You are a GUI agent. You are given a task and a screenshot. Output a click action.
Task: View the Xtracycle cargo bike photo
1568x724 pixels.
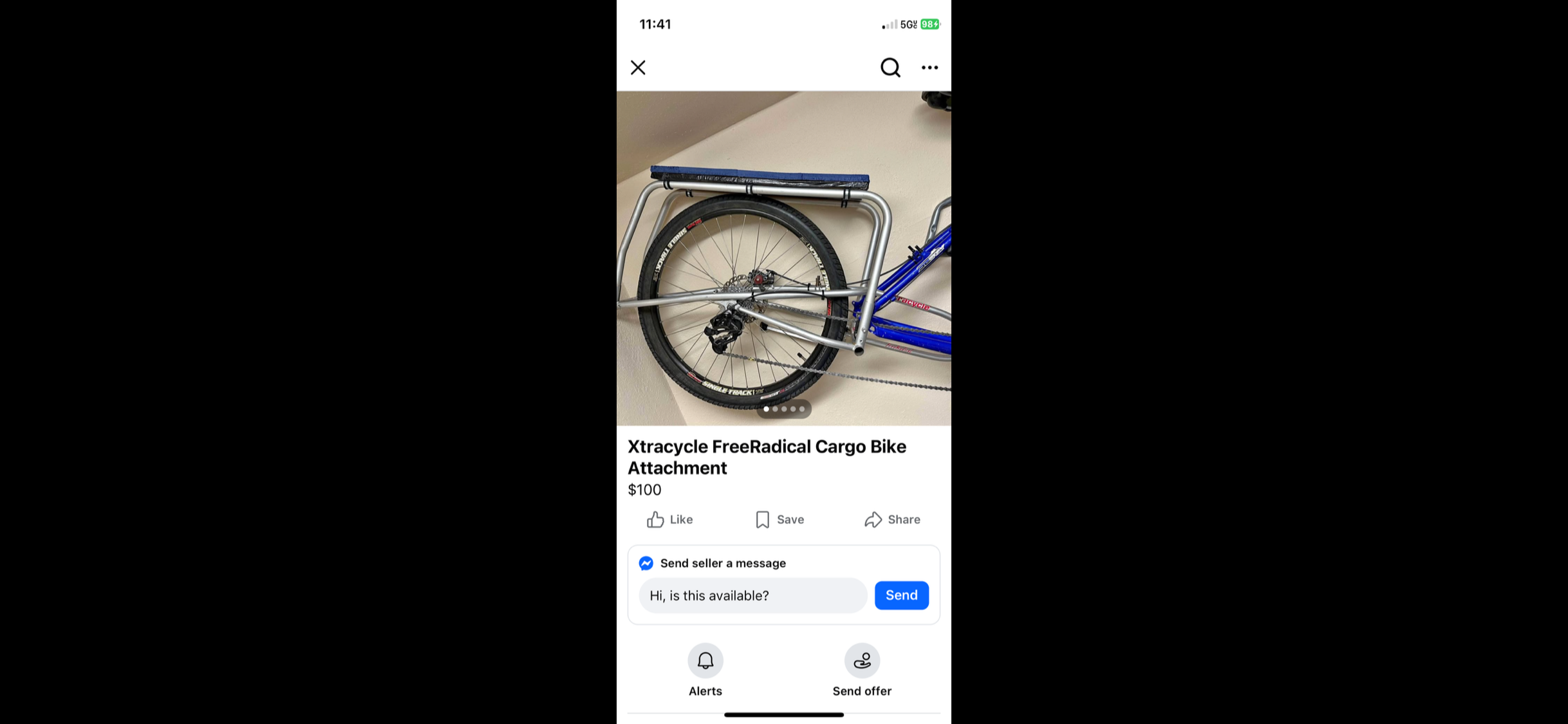783,257
